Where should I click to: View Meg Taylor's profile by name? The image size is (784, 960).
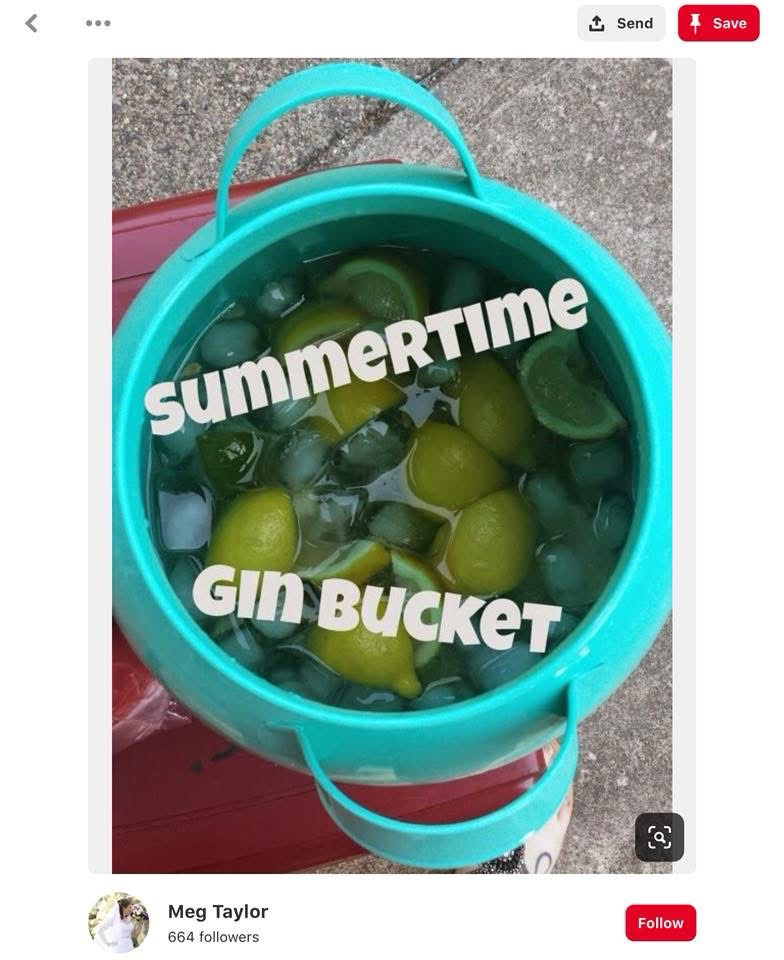(x=218, y=911)
